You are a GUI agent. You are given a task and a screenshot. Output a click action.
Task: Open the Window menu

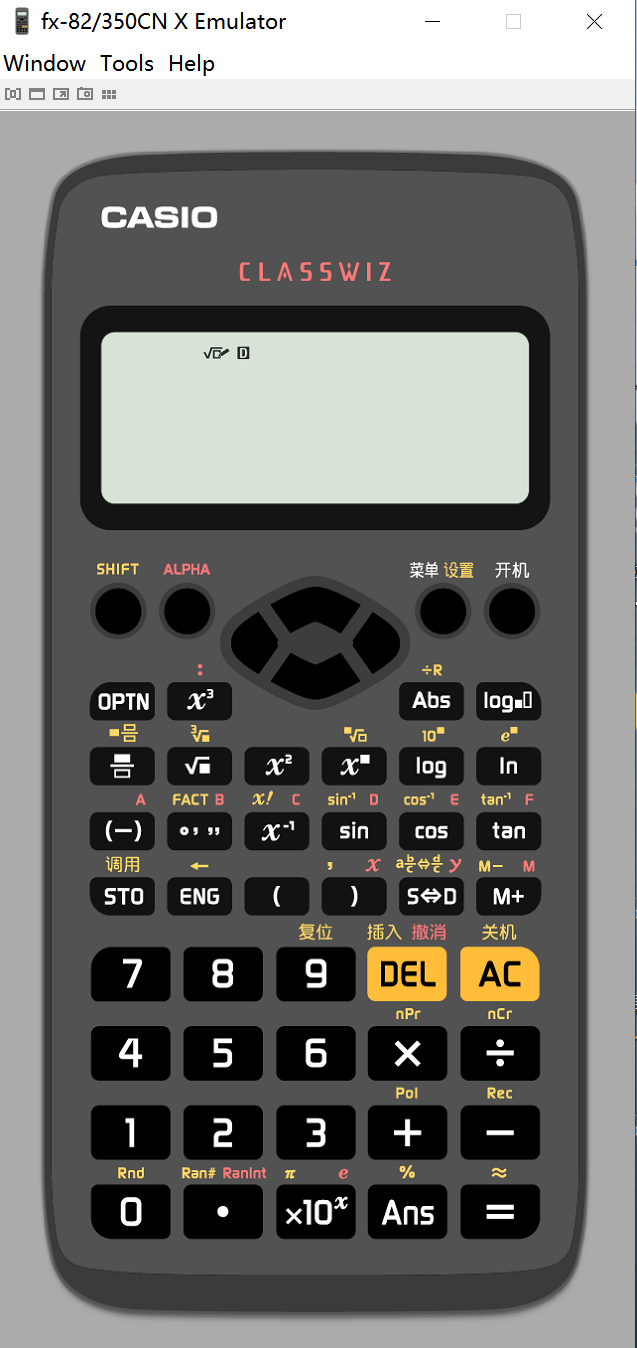45,63
